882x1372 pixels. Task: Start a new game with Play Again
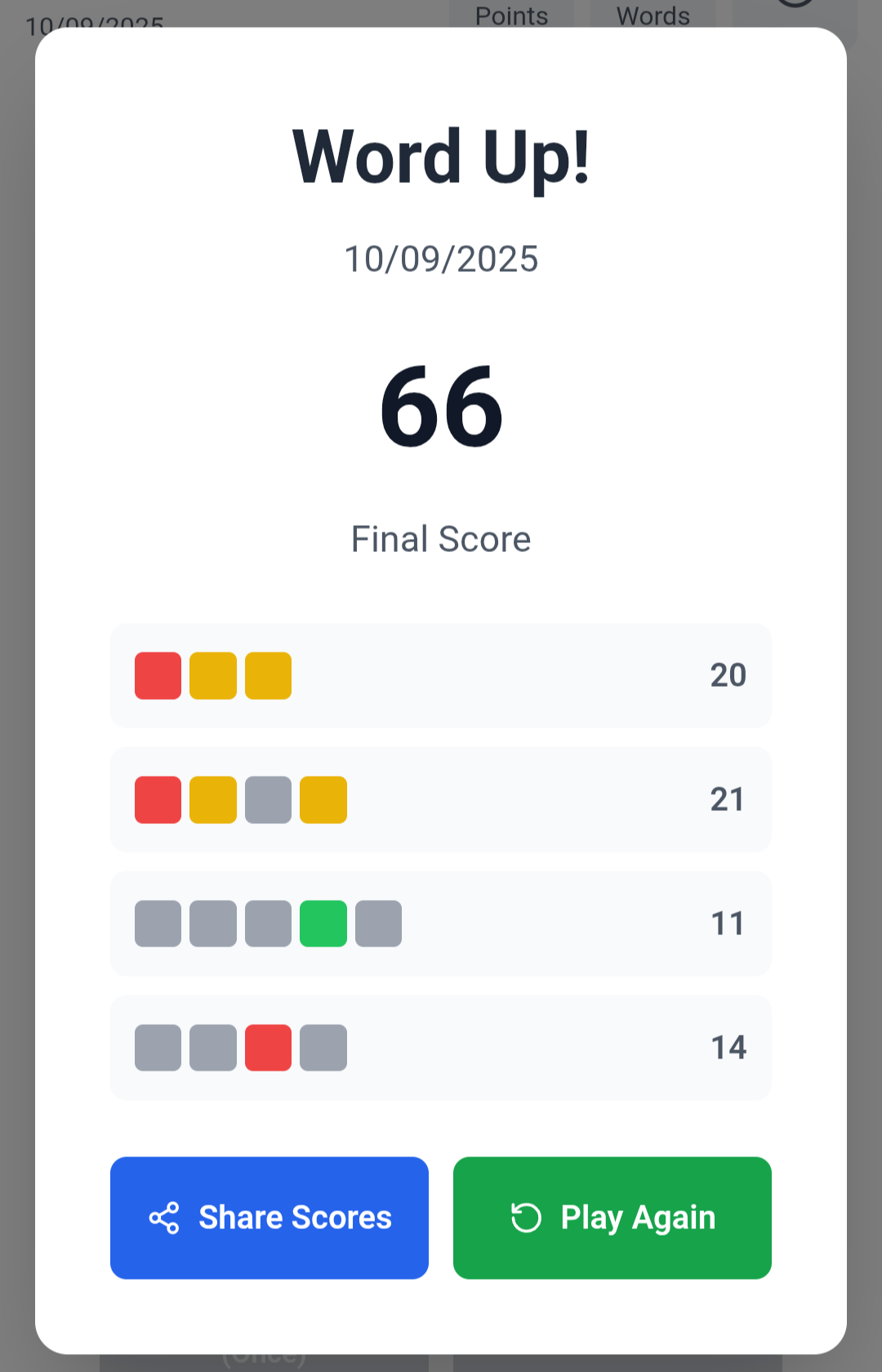click(x=612, y=1218)
